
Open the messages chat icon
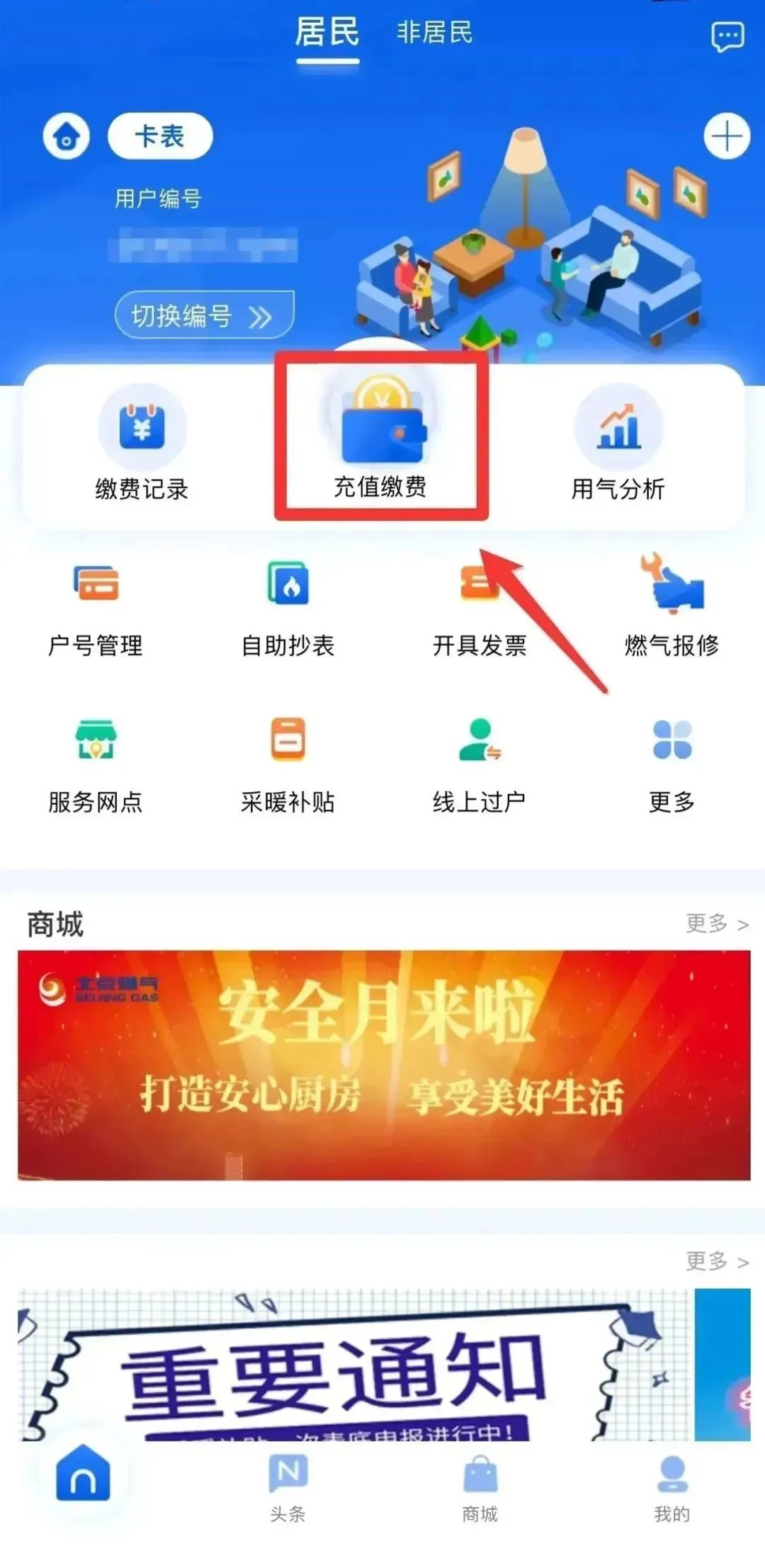(x=727, y=36)
